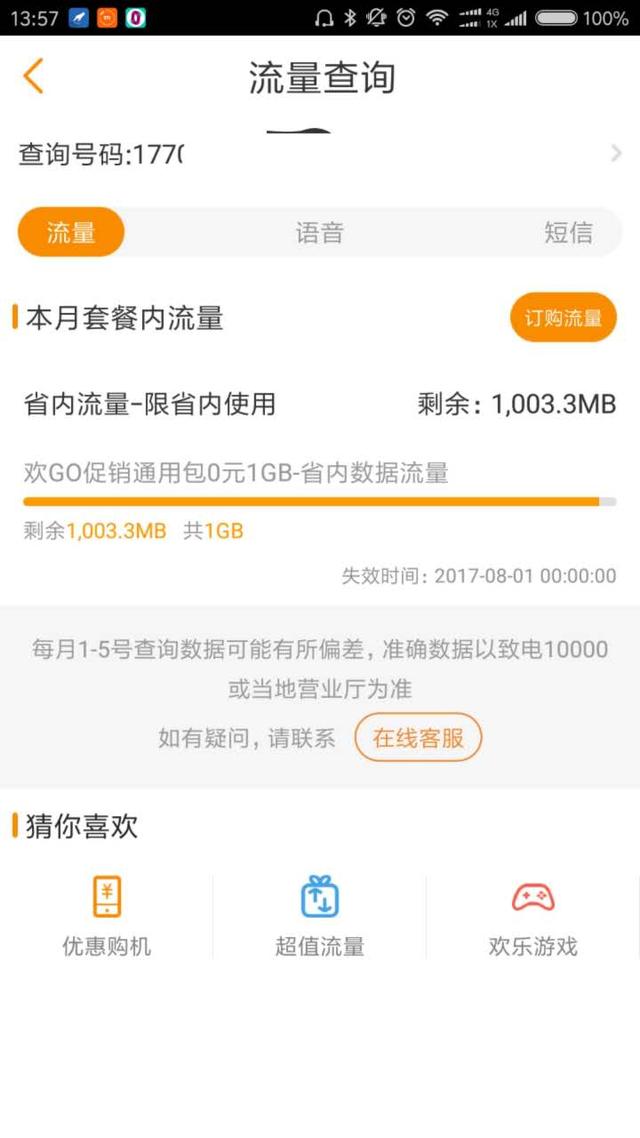Open 欢乐游戏 games section

point(533,916)
